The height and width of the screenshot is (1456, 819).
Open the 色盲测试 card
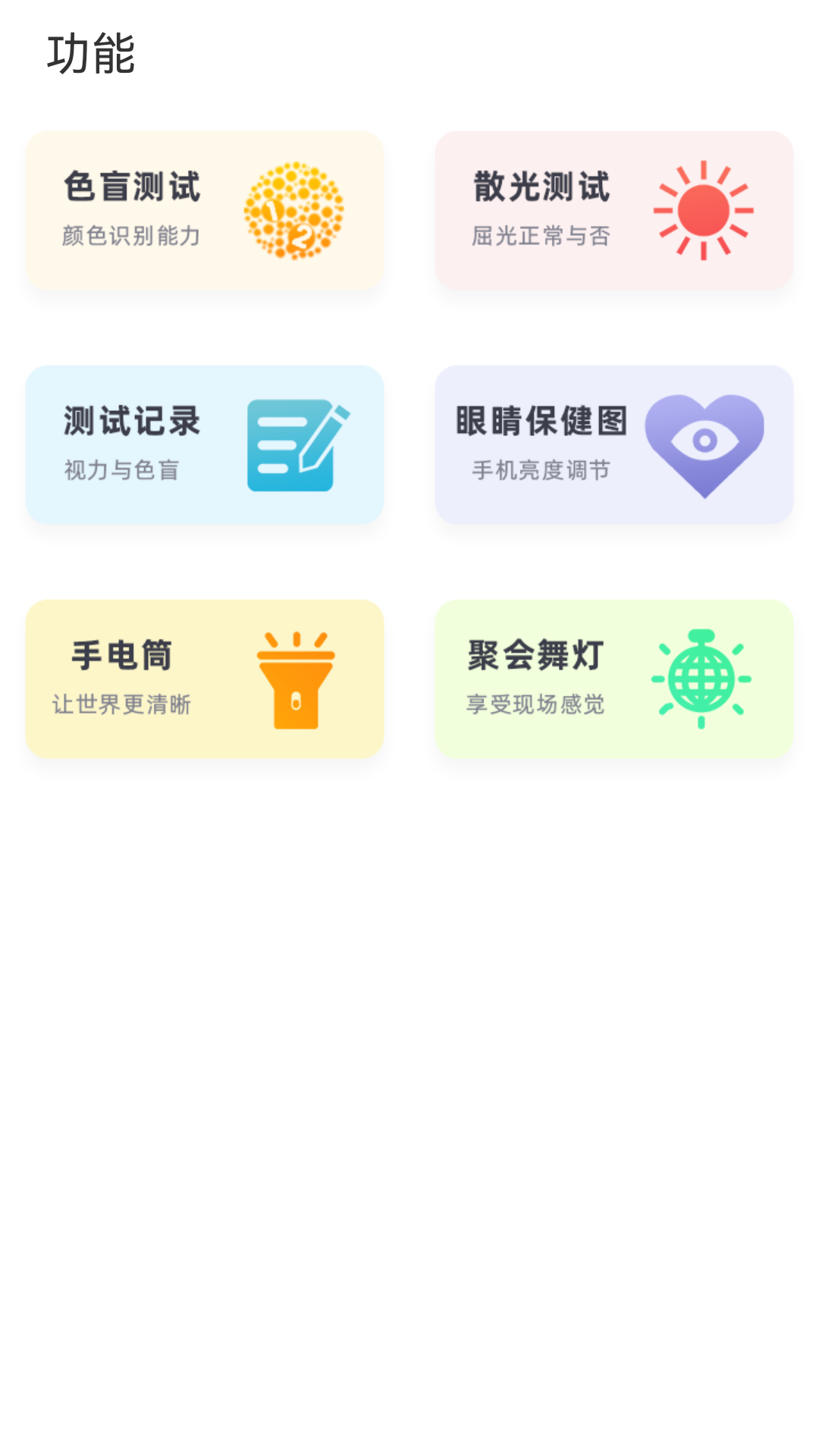(205, 211)
